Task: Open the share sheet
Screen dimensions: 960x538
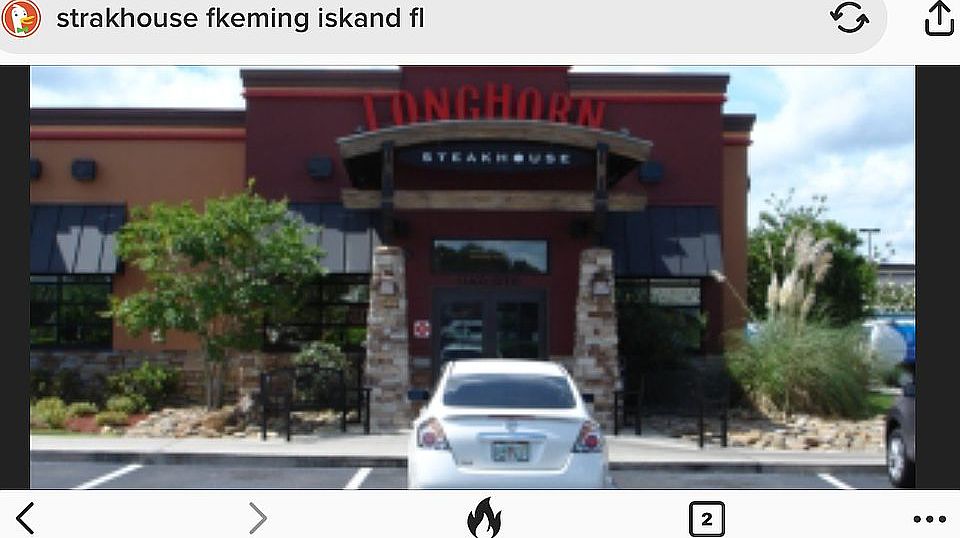Action: (939, 18)
